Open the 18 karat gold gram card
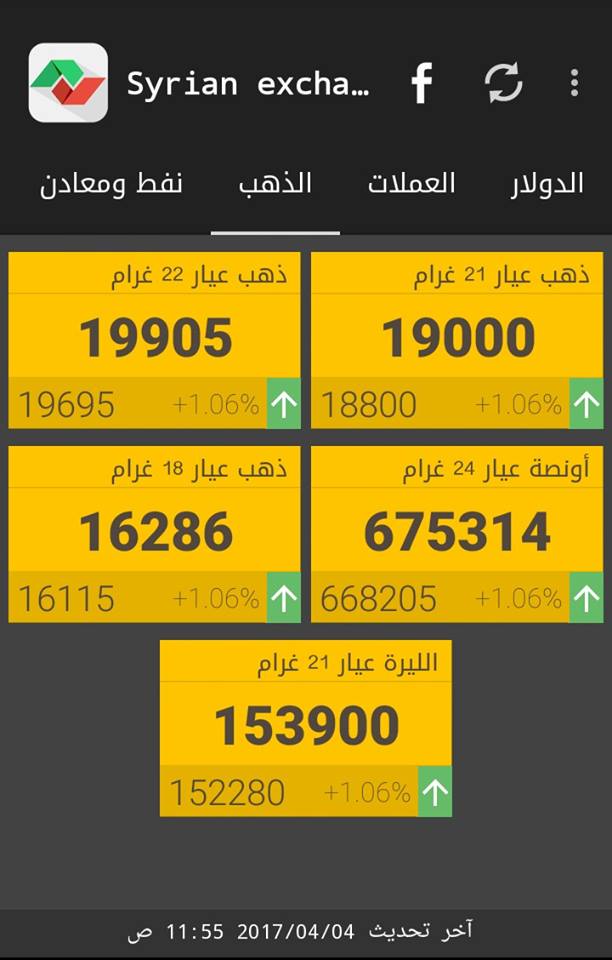The height and width of the screenshot is (960, 612). pos(155,534)
